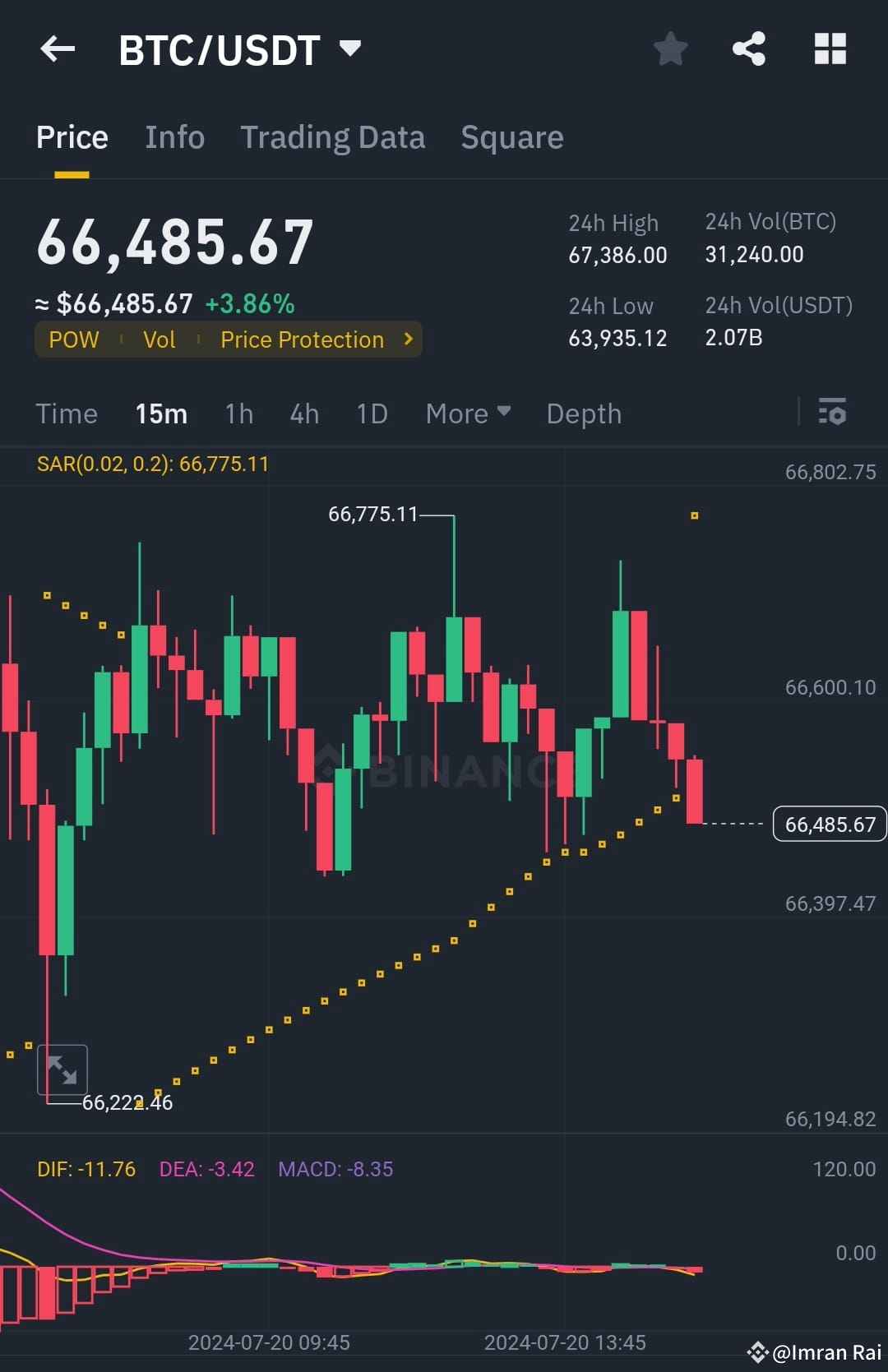
Task: Tap the current price label 66,485.67
Action: [x=829, y=823]
